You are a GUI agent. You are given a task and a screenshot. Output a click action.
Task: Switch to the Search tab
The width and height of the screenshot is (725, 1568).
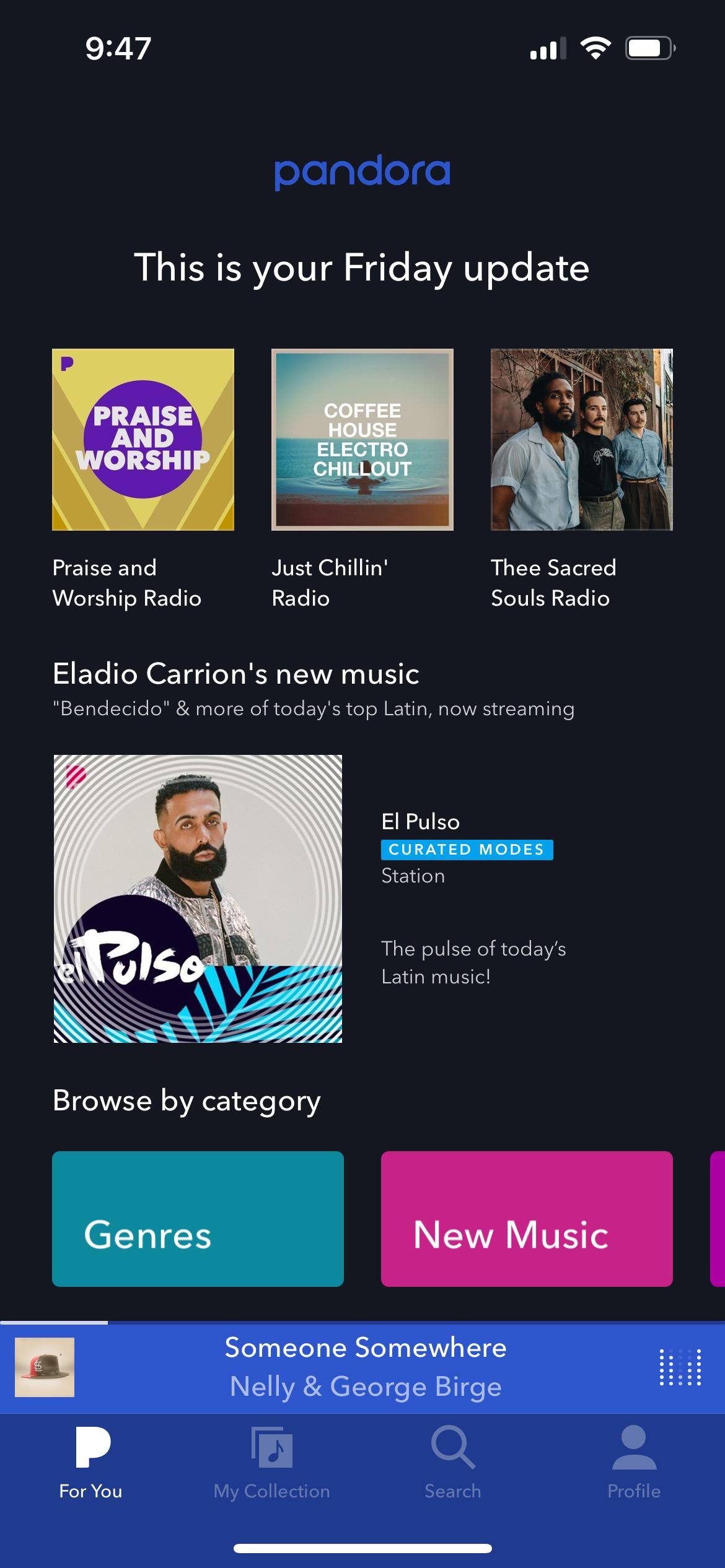(x=453, y=1463)
